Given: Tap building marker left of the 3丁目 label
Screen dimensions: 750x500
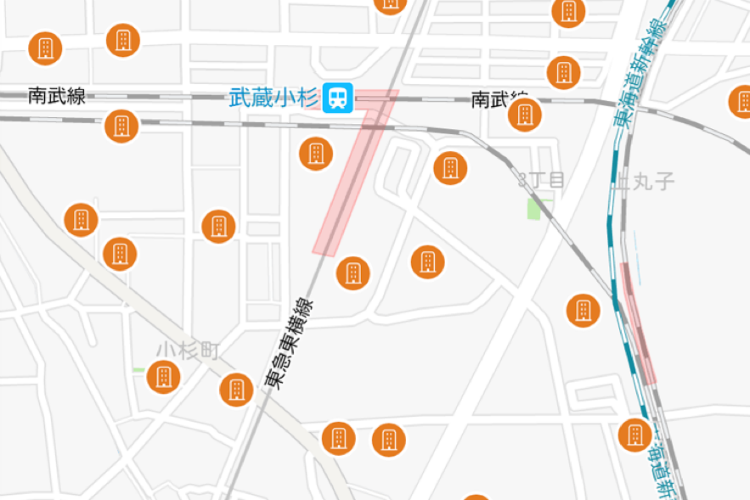Looking at the screenshot, I should tap(451, 167).
